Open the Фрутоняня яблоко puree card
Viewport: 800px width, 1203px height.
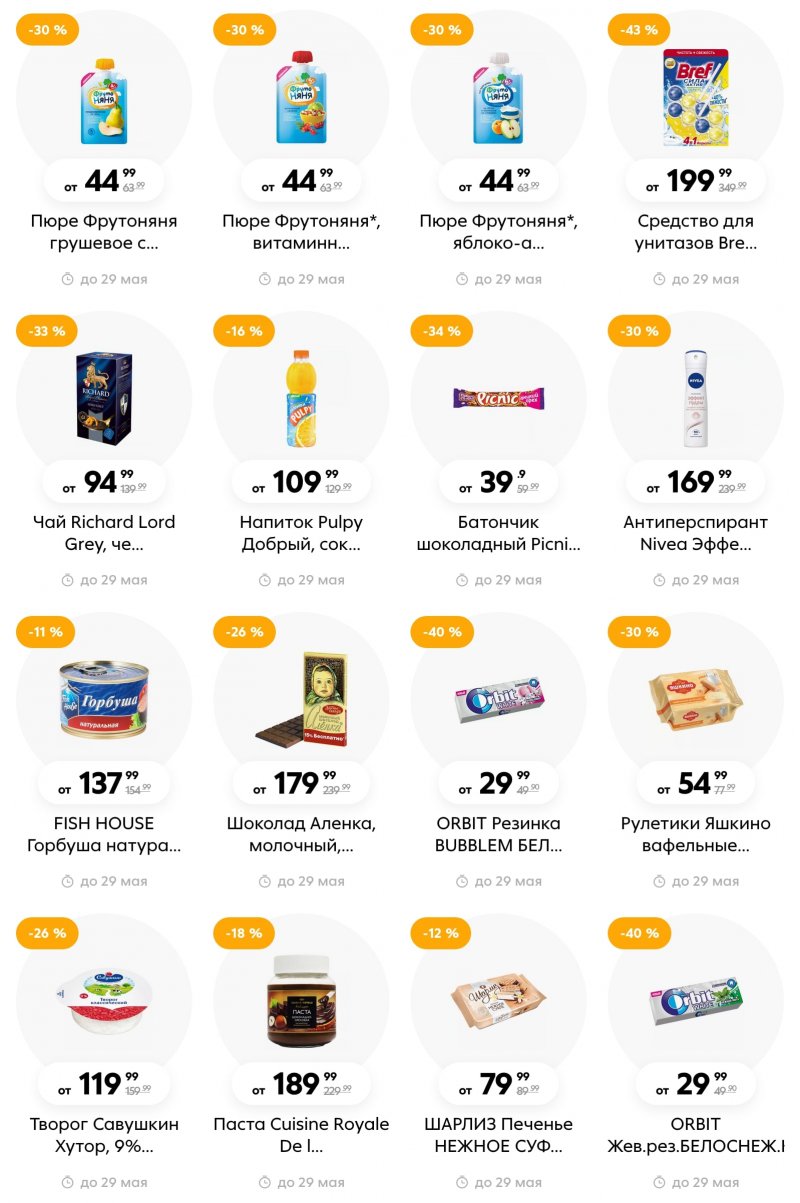pyautogui.click(x=498, y=100)
